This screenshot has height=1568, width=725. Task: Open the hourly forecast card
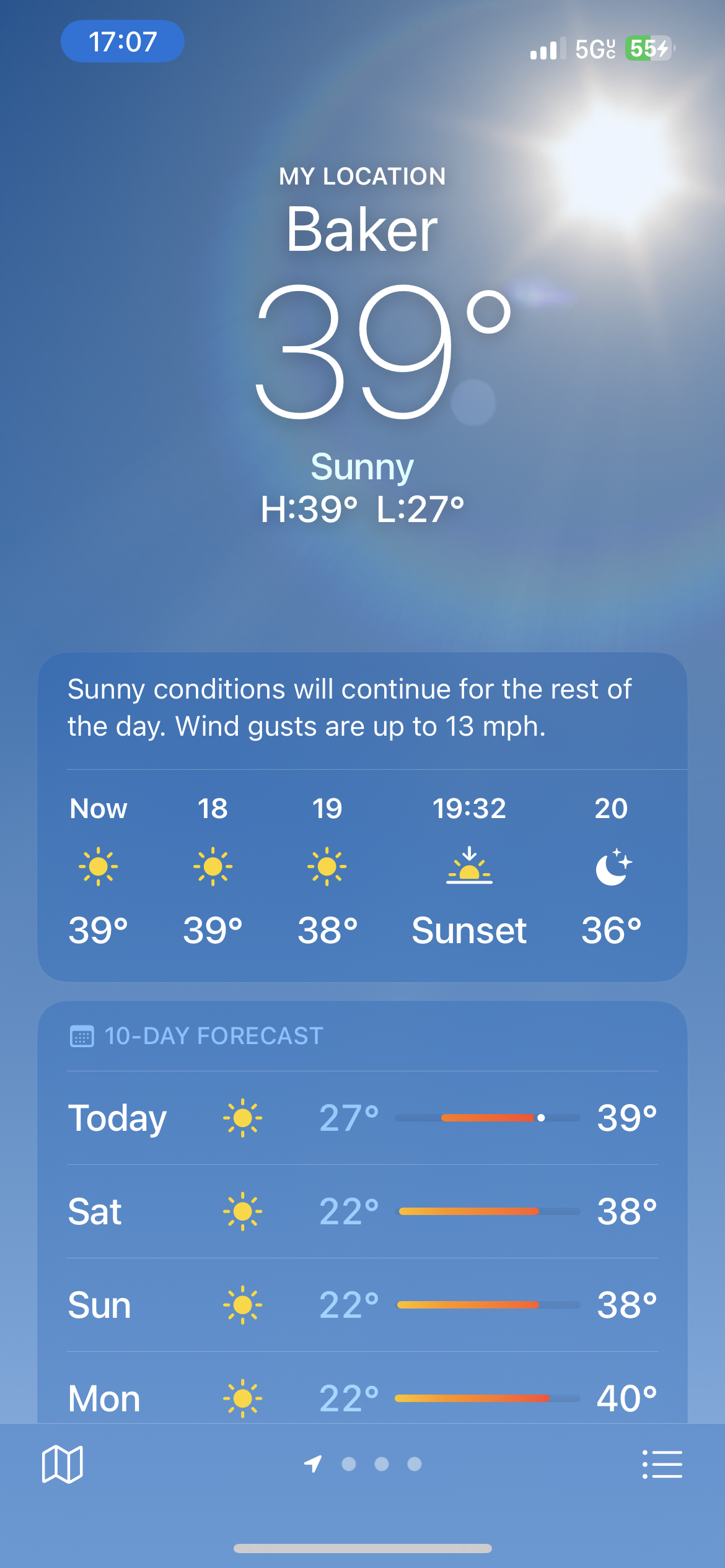362,873
